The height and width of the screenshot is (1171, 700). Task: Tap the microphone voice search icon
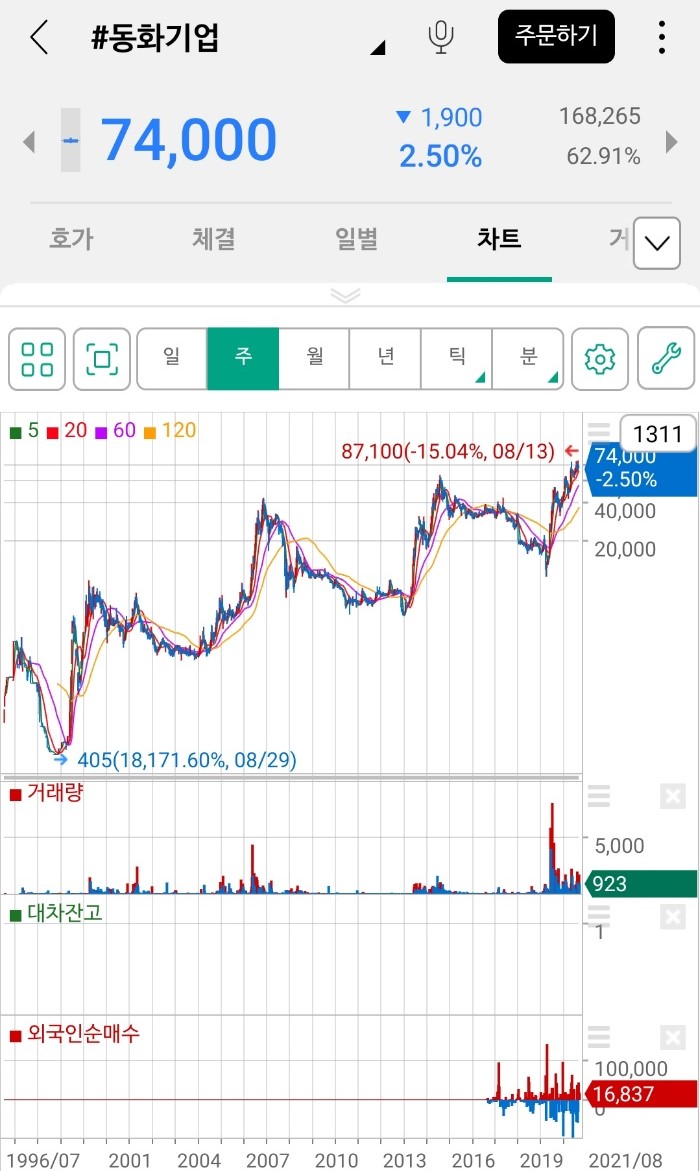(x=441, y=37)
